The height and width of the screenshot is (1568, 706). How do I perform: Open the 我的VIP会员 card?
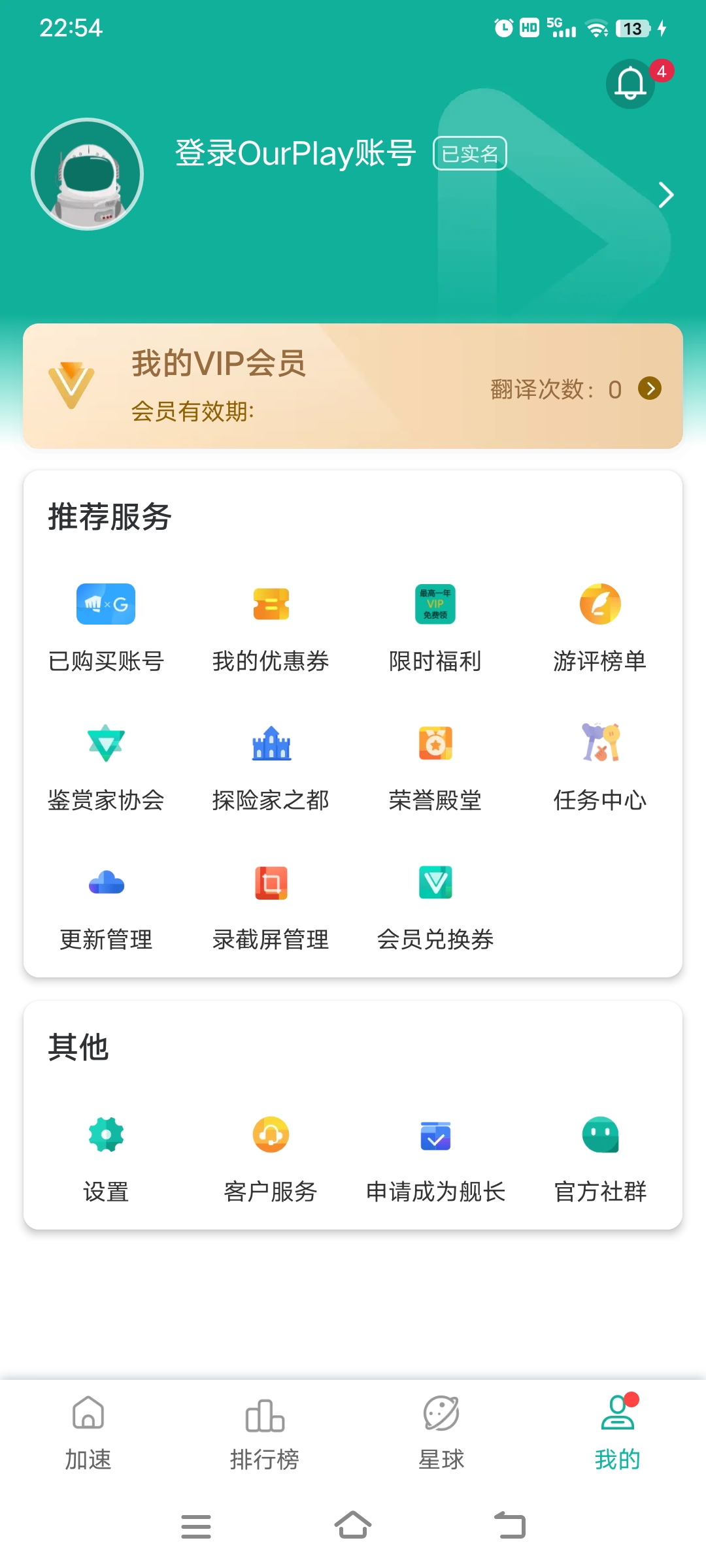tap(353, 386)
